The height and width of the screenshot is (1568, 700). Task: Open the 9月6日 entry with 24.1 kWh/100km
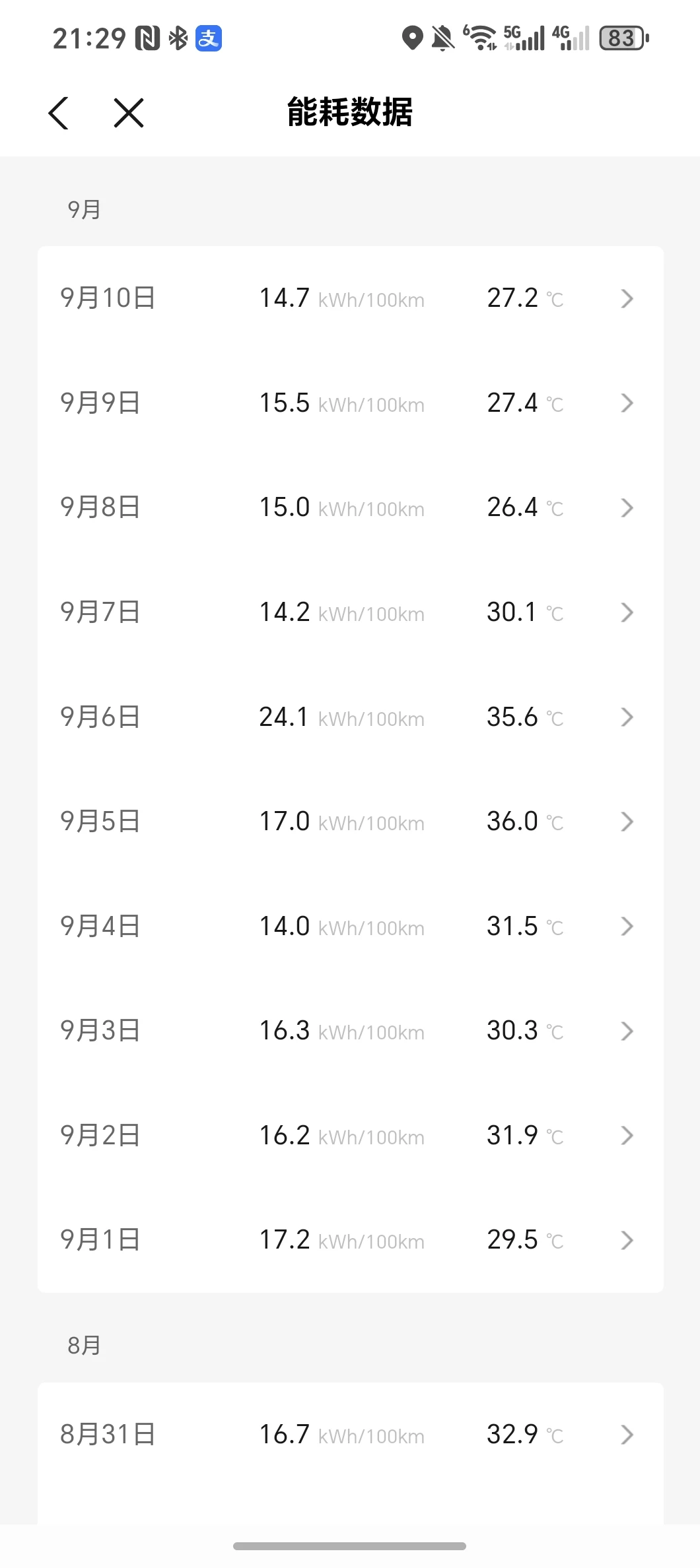click(x=351, y=717)
